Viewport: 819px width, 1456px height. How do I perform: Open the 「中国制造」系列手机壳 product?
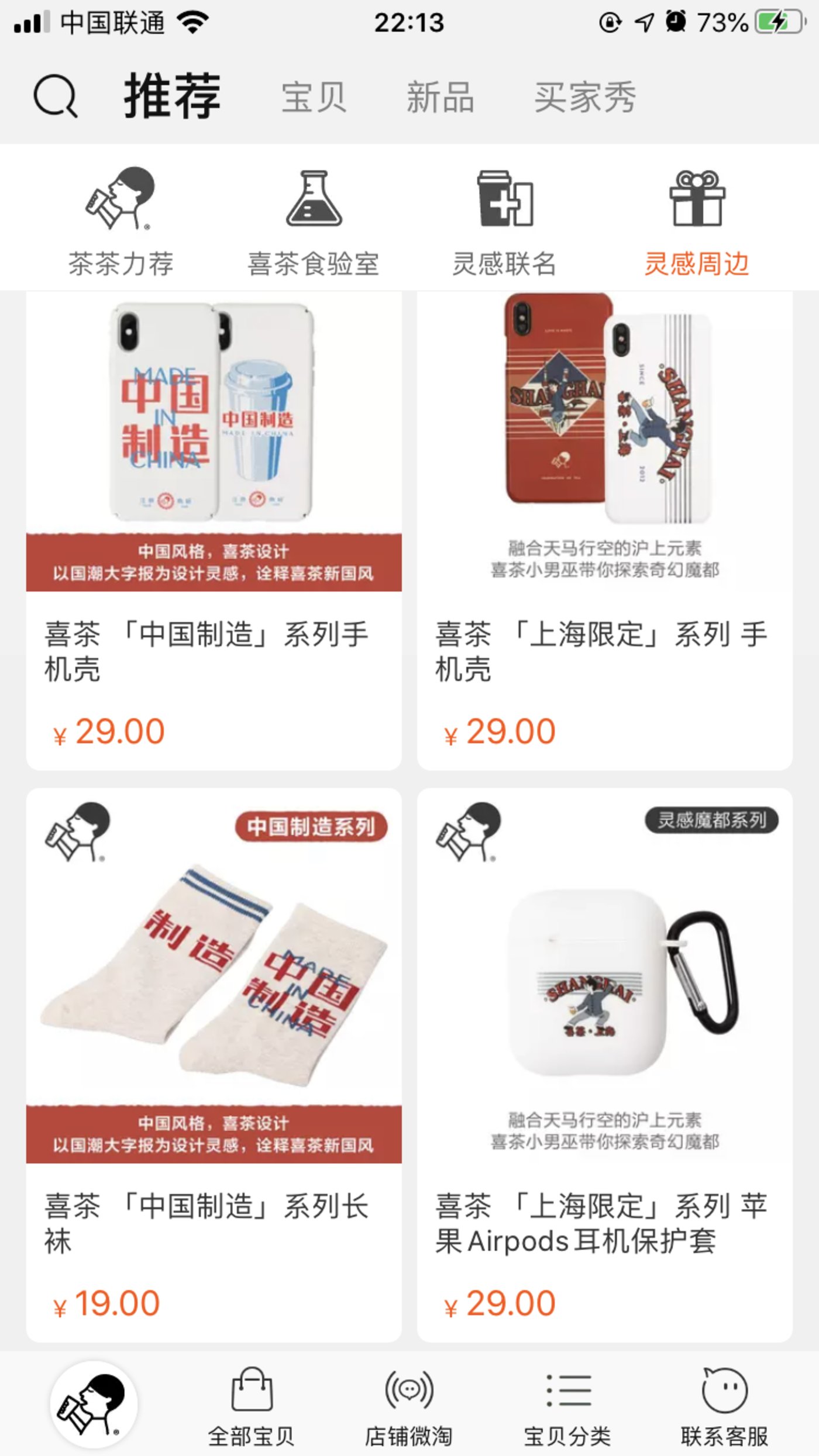(214, 526)
